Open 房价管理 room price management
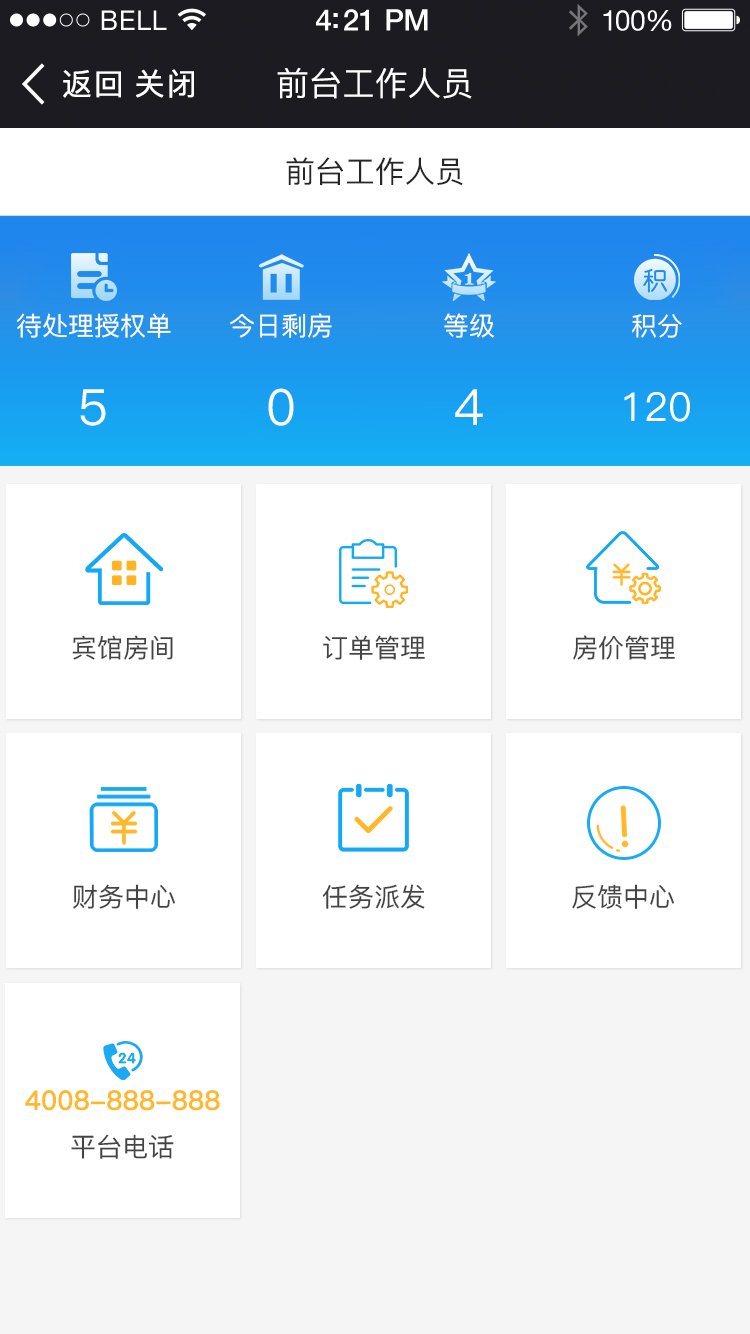Image resolution: width=750 pixels, height=1334 pixels. (x=623, y=601)
